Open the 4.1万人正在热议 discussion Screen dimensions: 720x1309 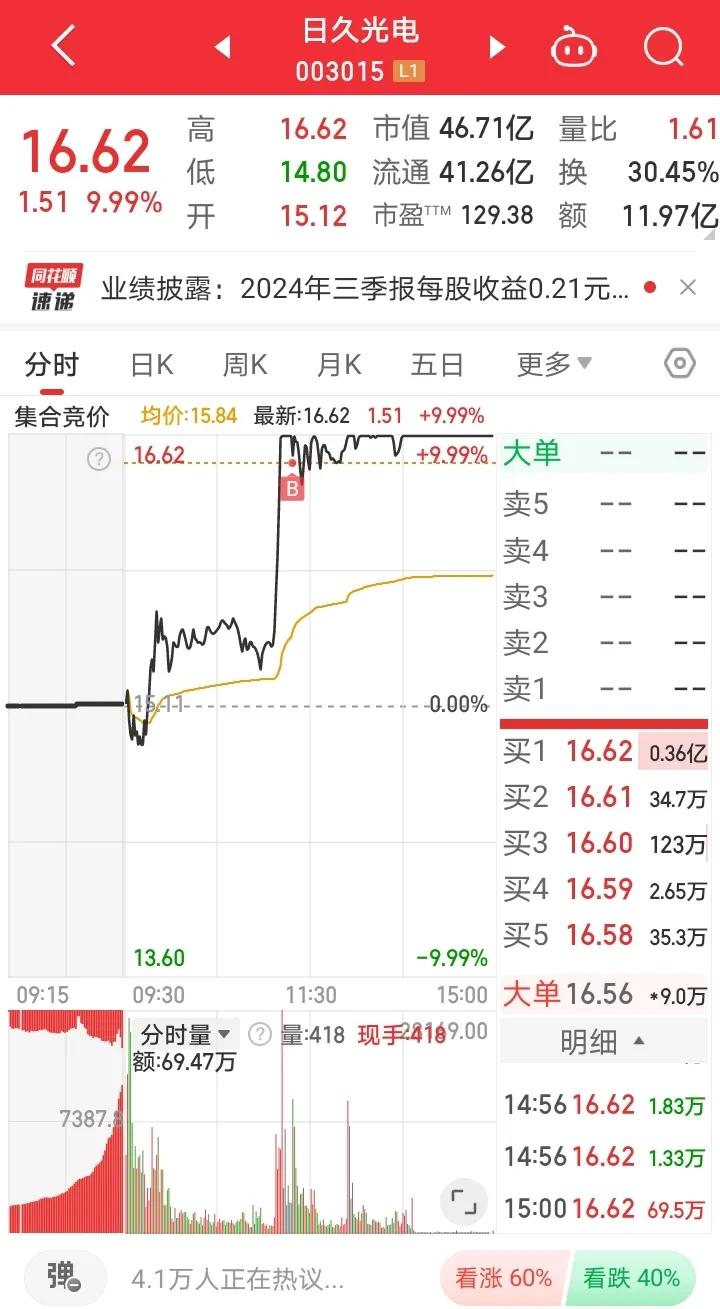point(237,1278)
